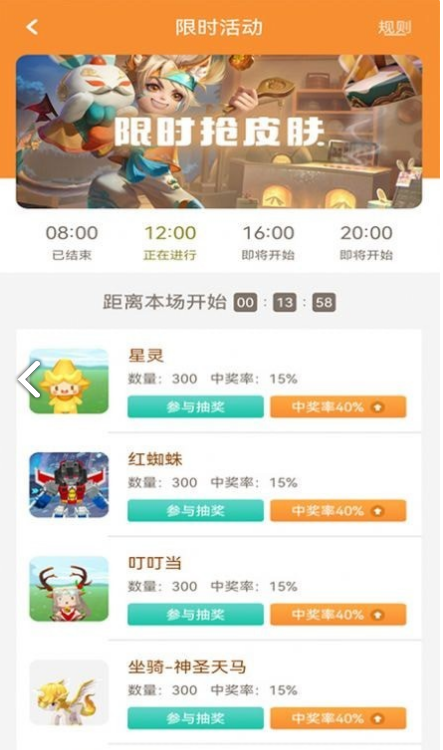Raise 红蜘蛛 win rate to 40%

coord(338,511)
